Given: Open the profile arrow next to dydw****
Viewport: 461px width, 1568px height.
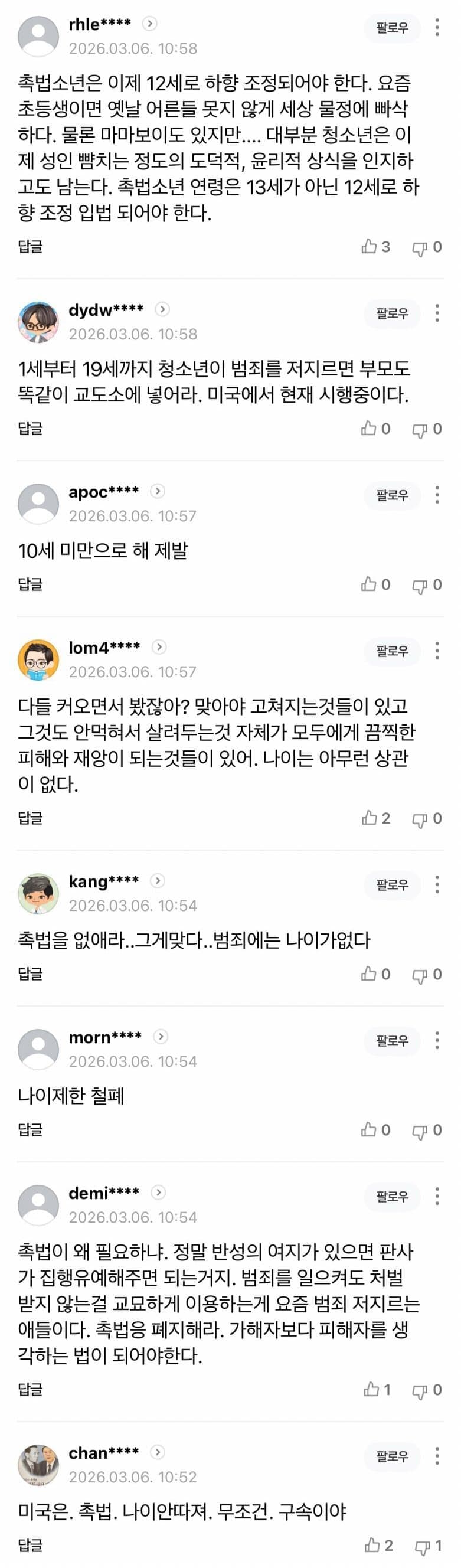Looking at the screenshot, I should click(x=162, y=309).
